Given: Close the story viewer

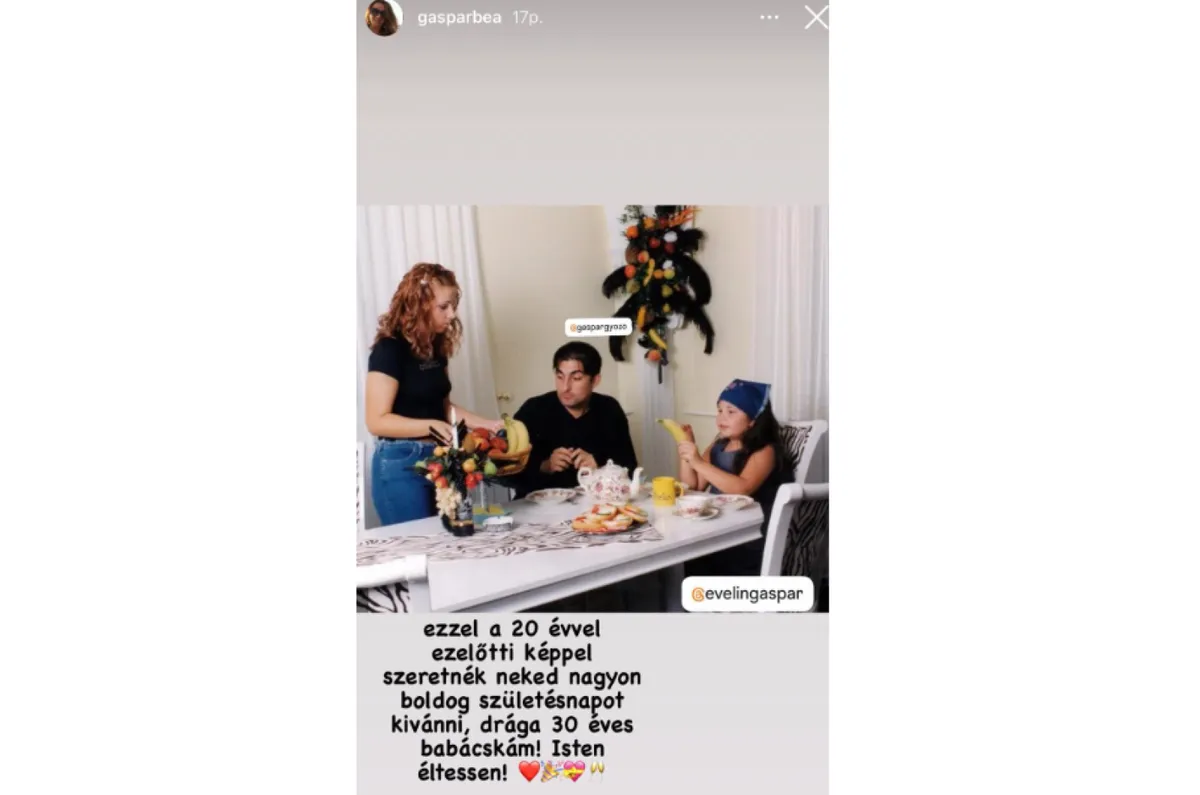Looking at the screenshot, I should coord(816,17).
